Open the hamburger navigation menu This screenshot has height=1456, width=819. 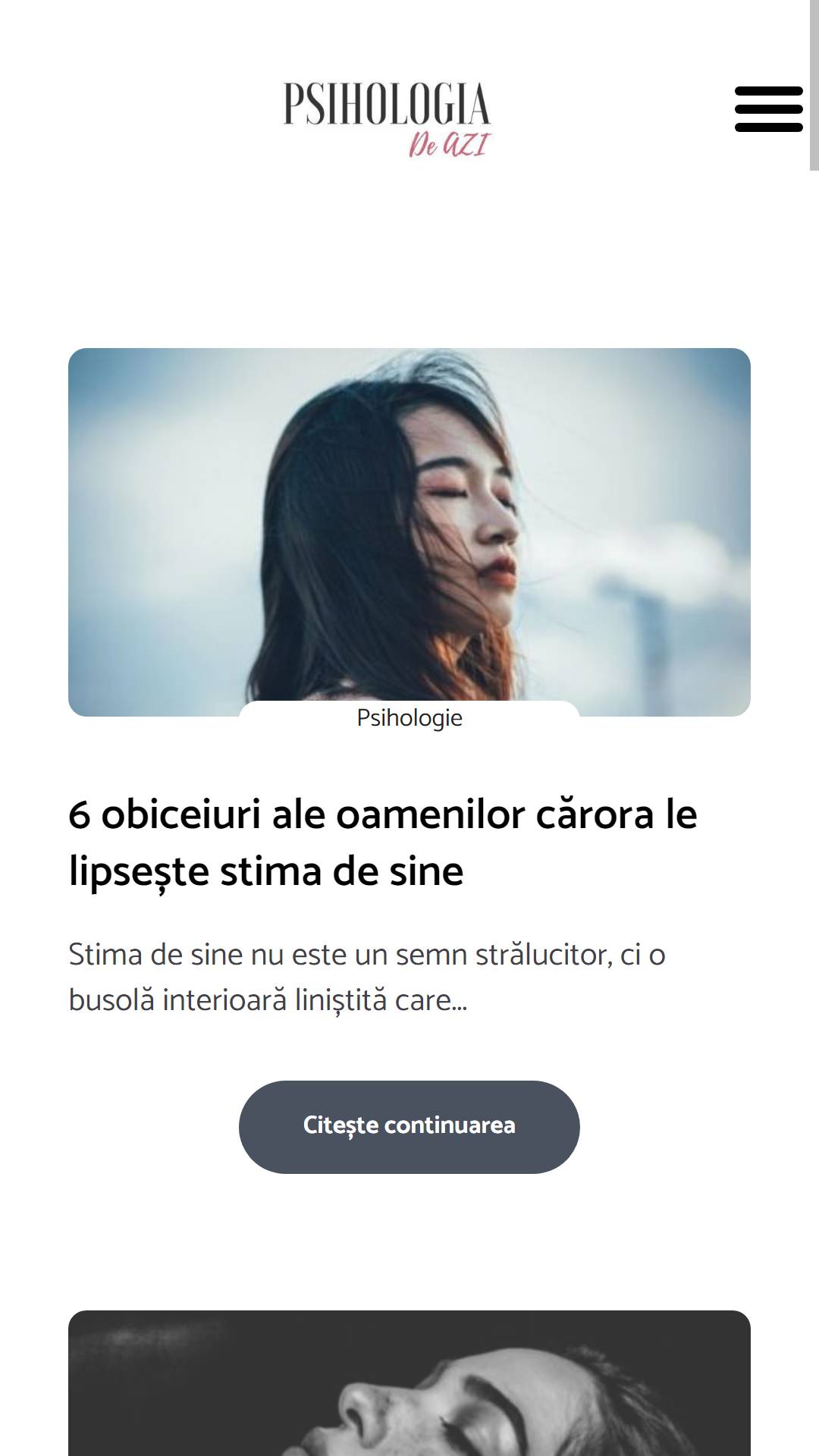pyautogui.click(x=768, y=109)
